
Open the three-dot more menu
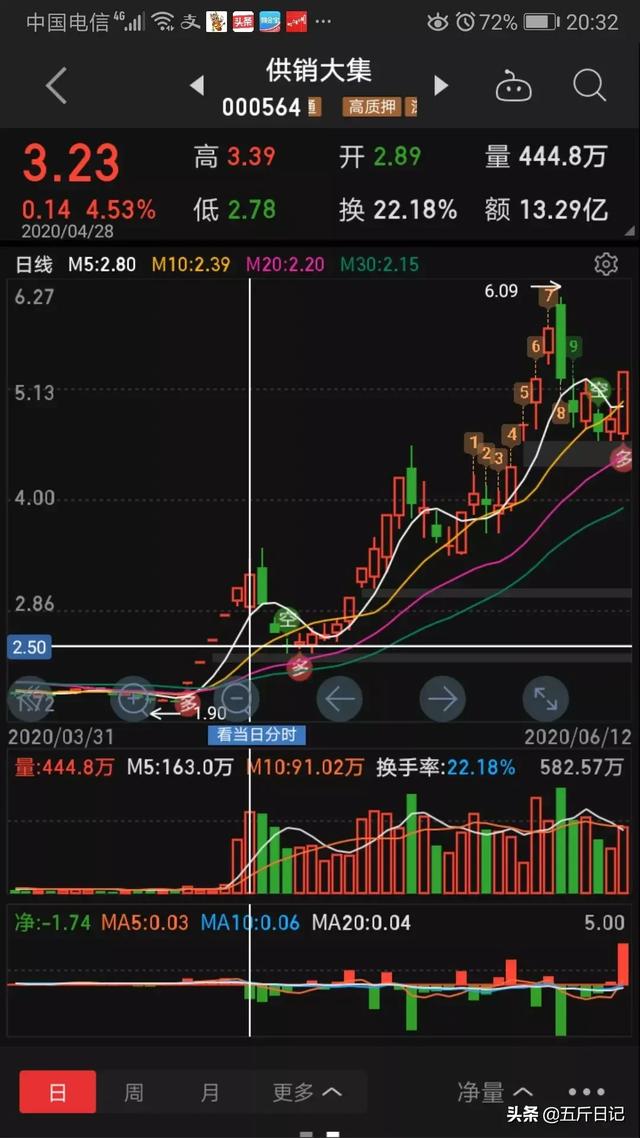point(587,1092)
